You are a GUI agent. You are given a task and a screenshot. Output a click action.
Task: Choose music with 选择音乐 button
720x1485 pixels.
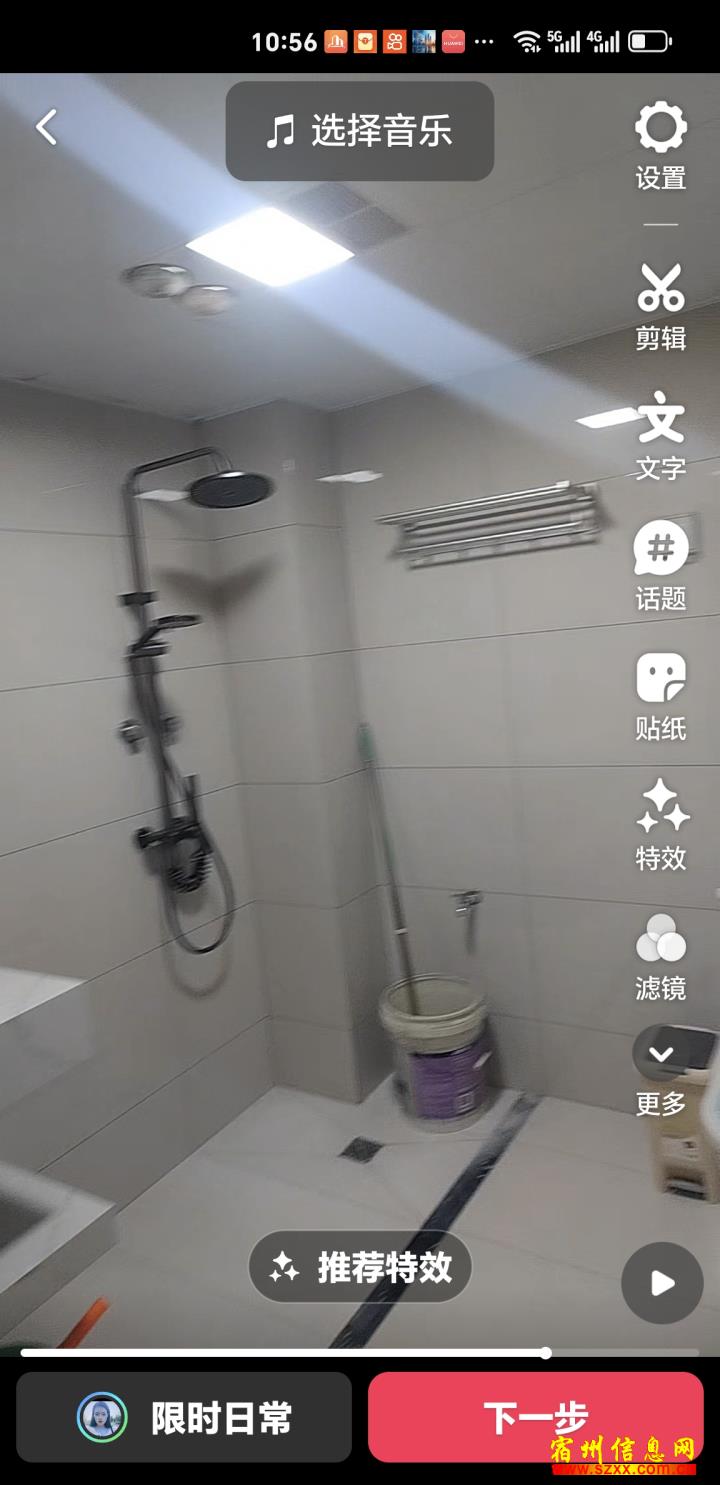pyautogui.click(x=360, y=131)
